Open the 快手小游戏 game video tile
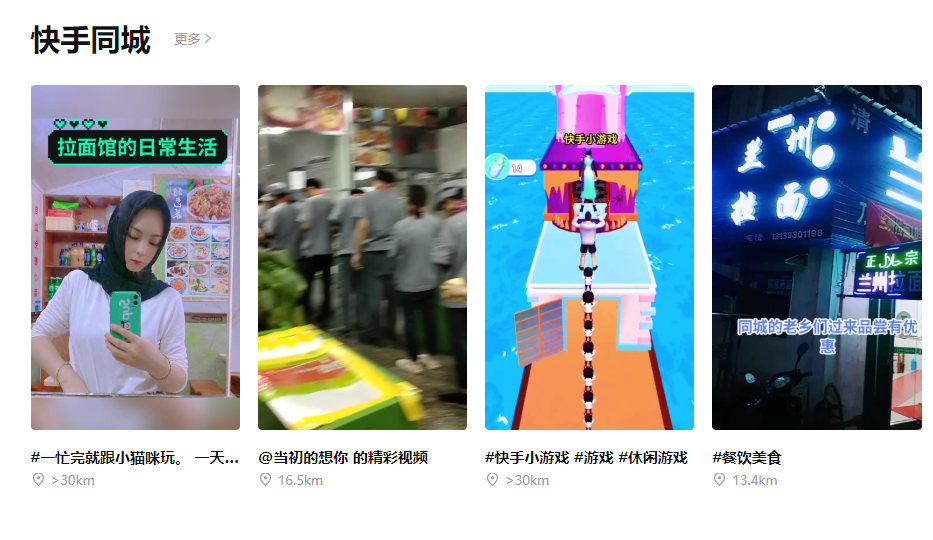Image resolution: width=933 pixels, height=540 pixels. [589, 257]
